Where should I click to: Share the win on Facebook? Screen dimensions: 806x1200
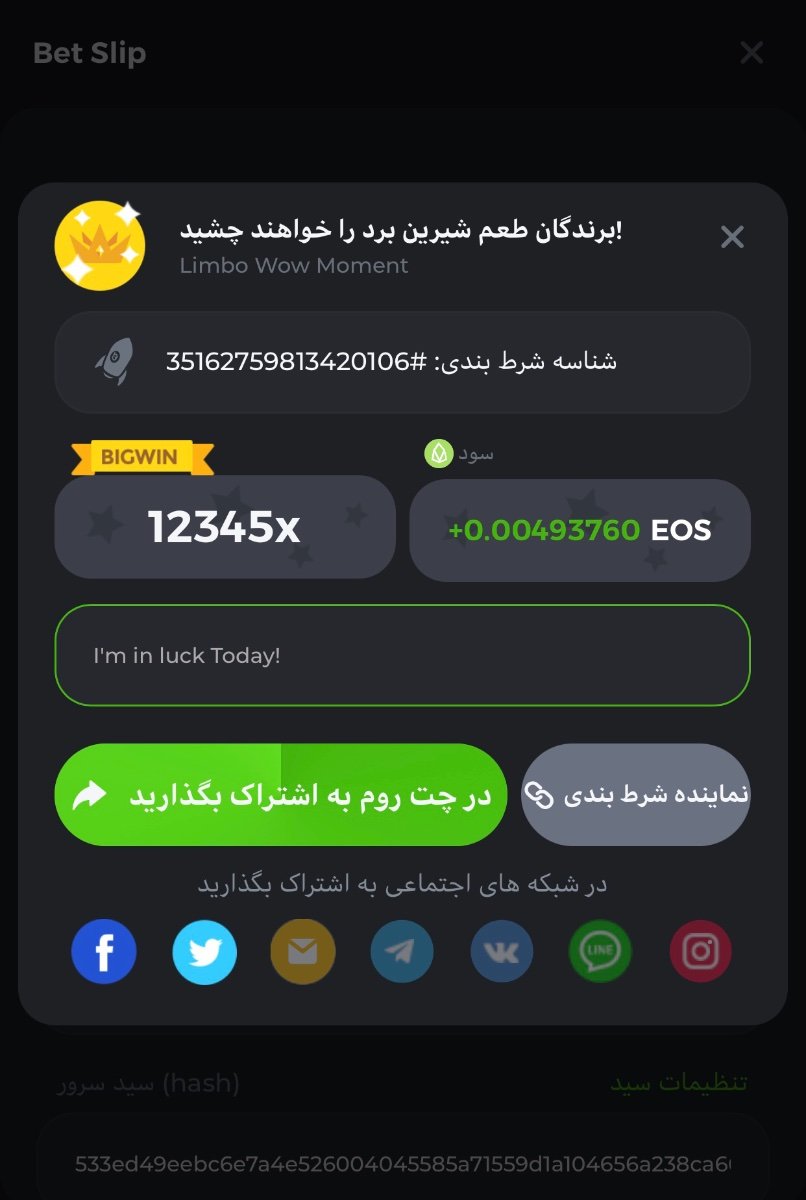(104, 952)
